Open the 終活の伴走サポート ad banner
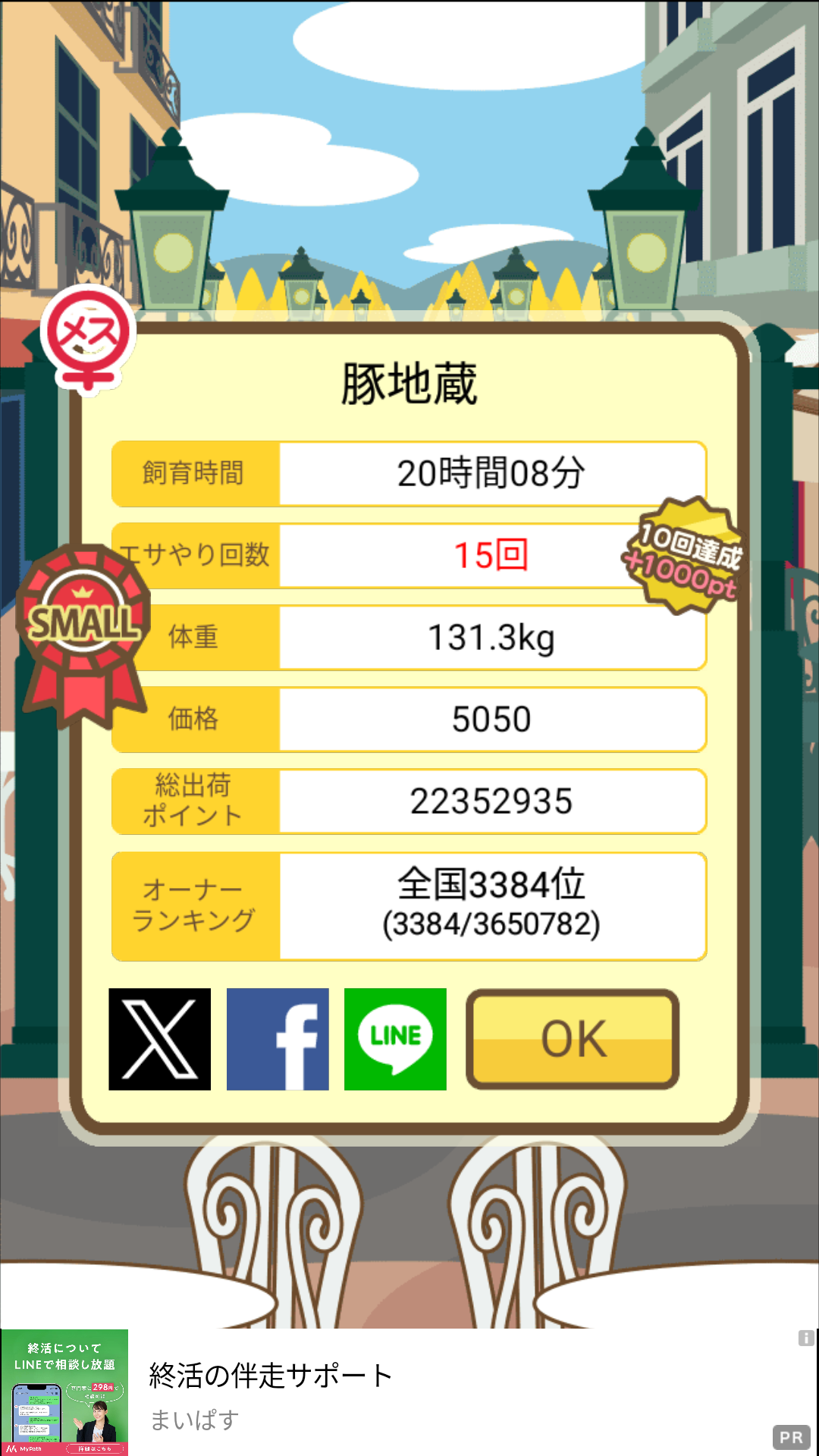 409,1392
